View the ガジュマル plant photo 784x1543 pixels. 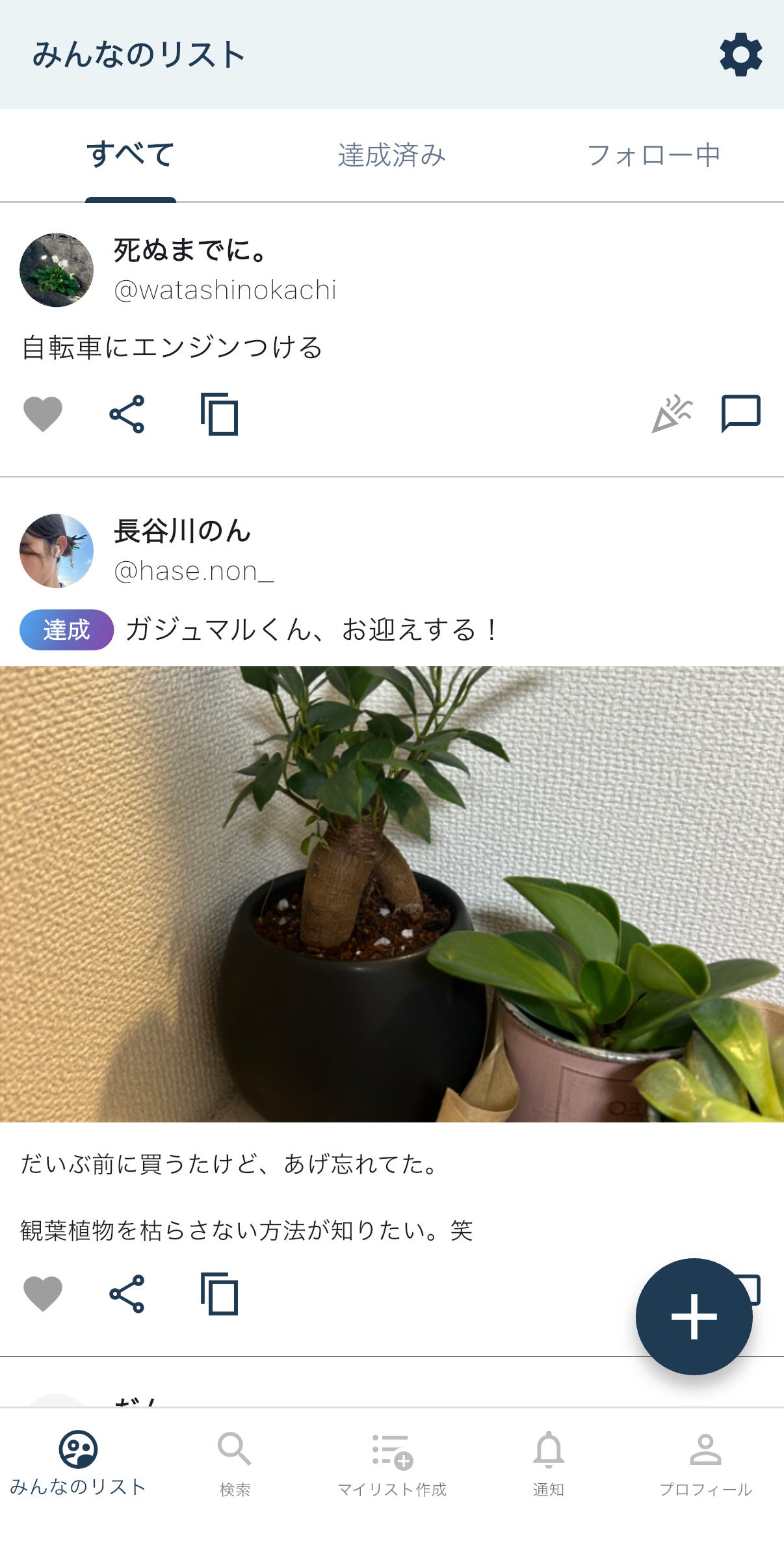click(x=392, y=893)
